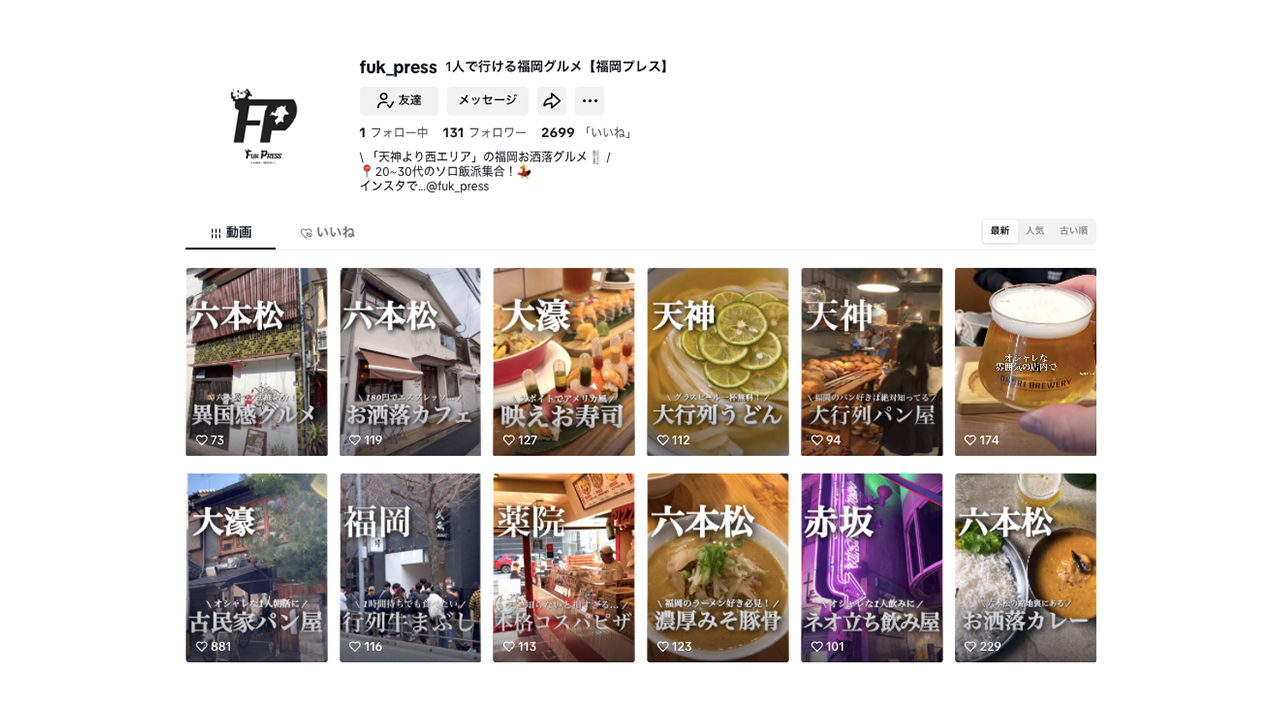Open the メッセージ button

point(487,101)
